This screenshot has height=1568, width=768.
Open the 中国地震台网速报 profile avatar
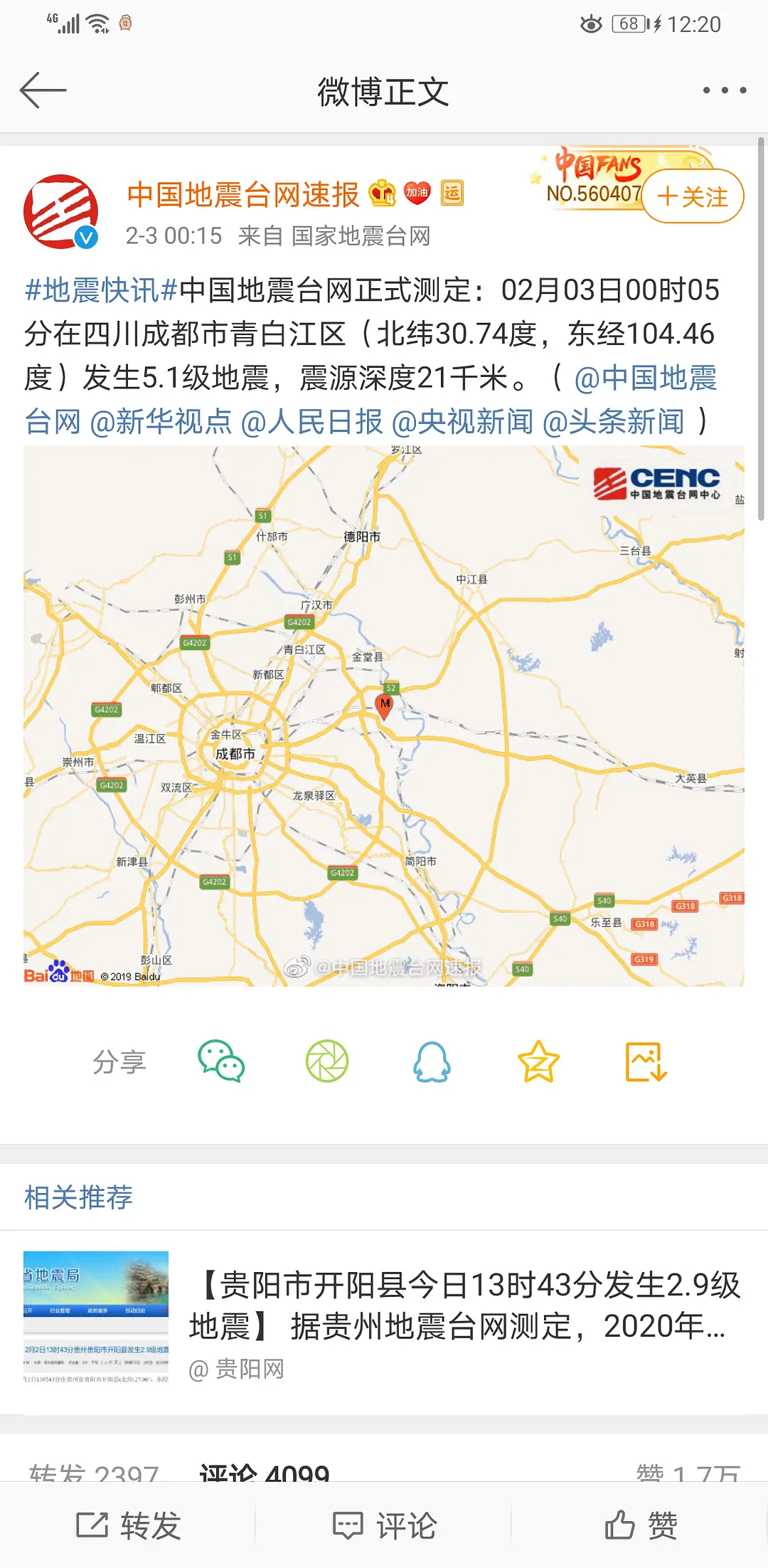click(61, 212)
